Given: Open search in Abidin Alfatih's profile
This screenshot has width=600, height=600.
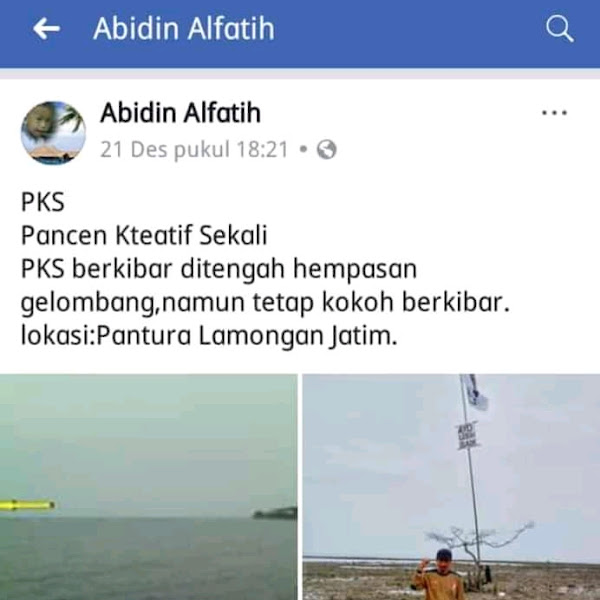Looking at the screenshot, I should pyautogui.click(x=559, y=29).
